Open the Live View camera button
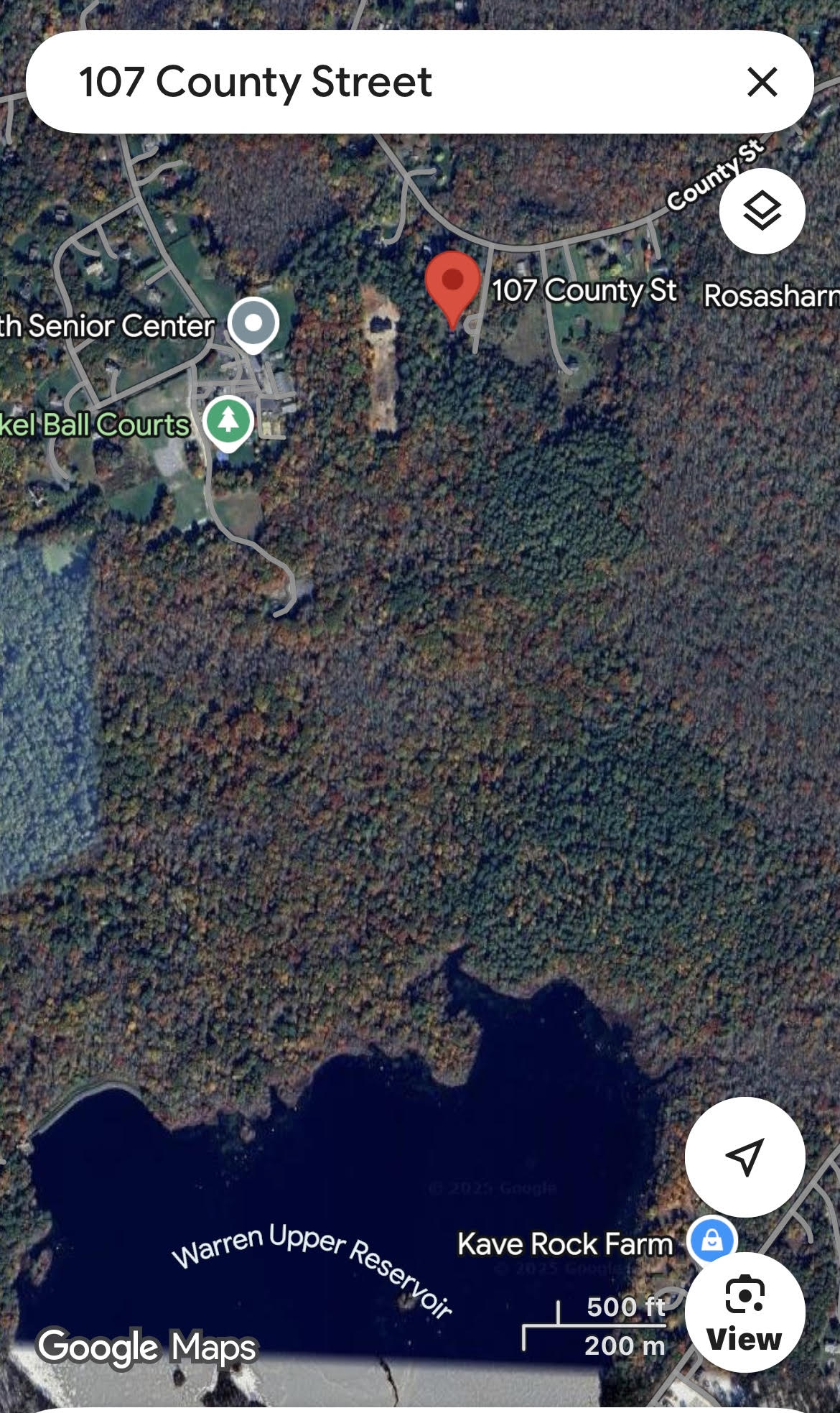The width and height of the screenshot is (840, 1413). [x=745, y=1312]
